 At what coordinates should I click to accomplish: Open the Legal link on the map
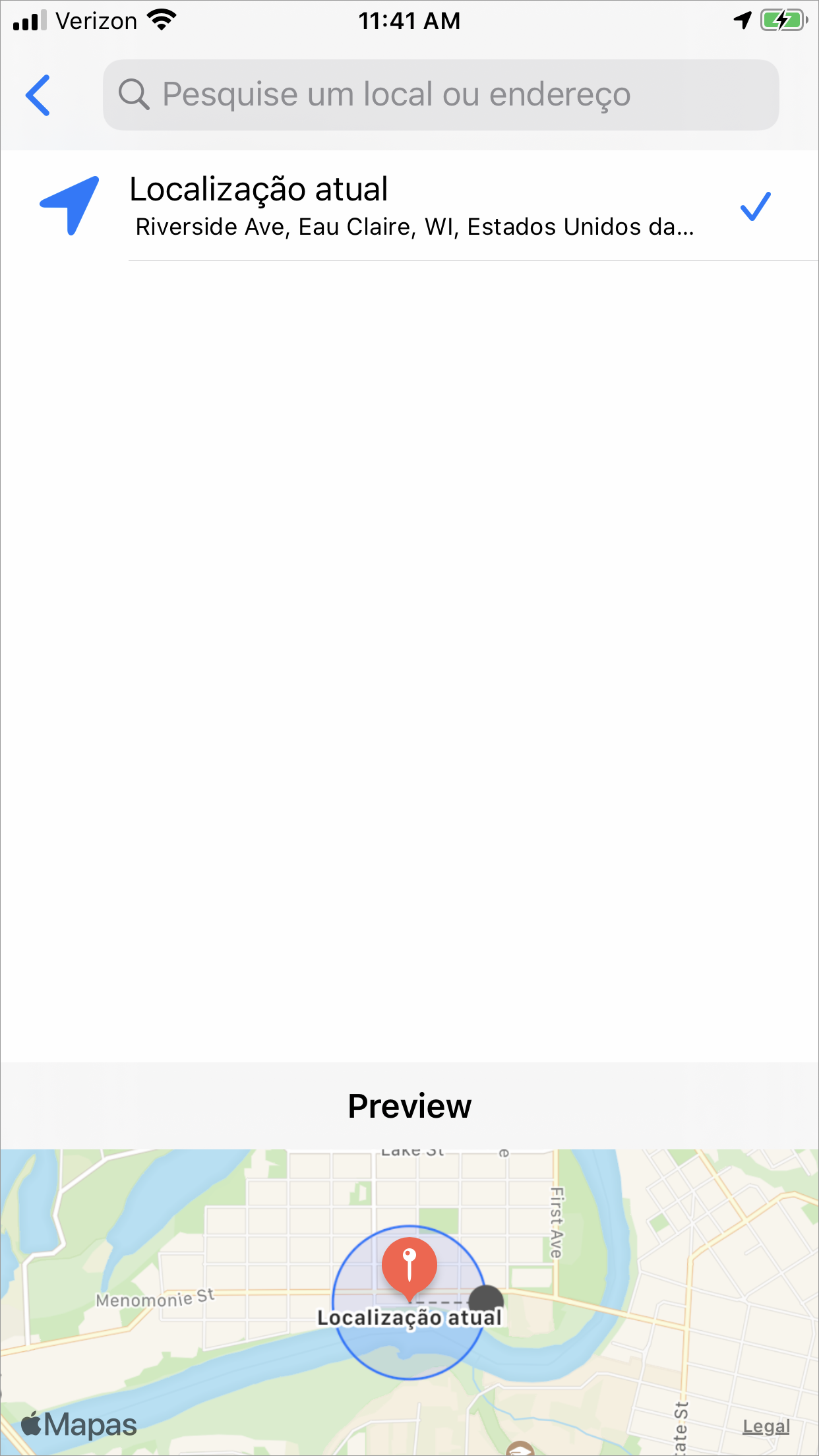coord(766,1426)
